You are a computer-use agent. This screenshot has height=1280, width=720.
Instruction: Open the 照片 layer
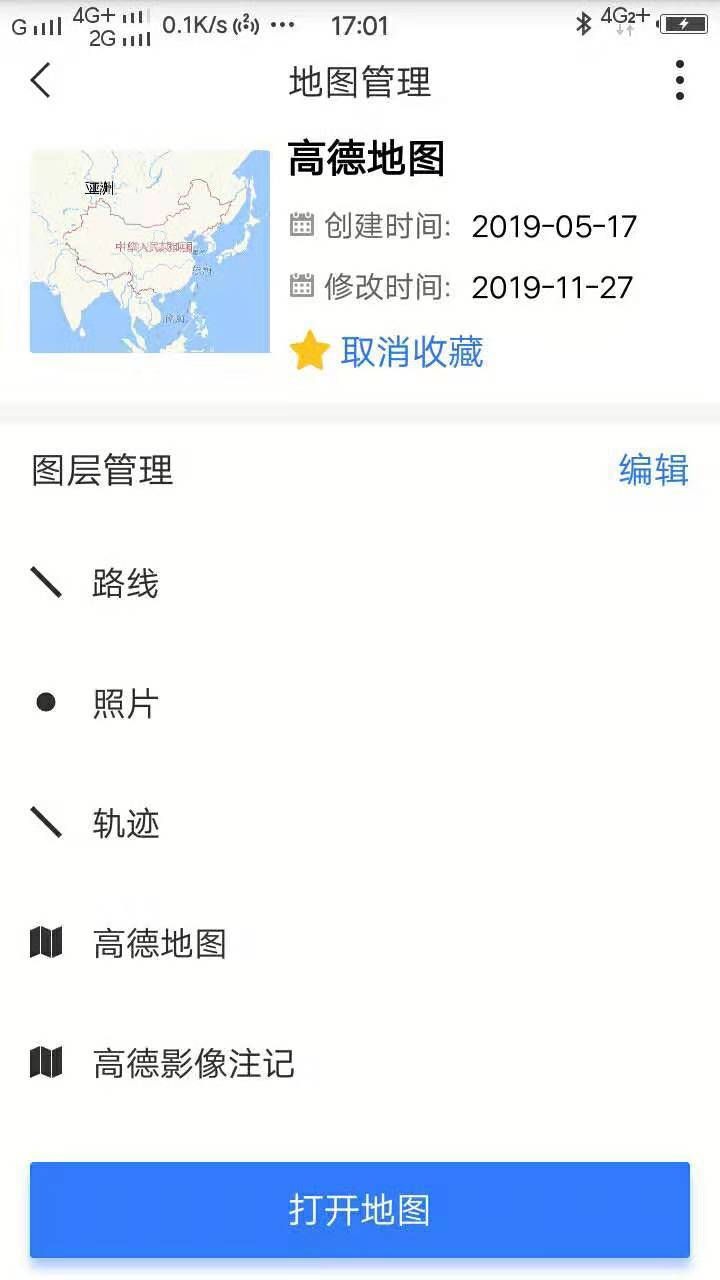pos(360,704)
